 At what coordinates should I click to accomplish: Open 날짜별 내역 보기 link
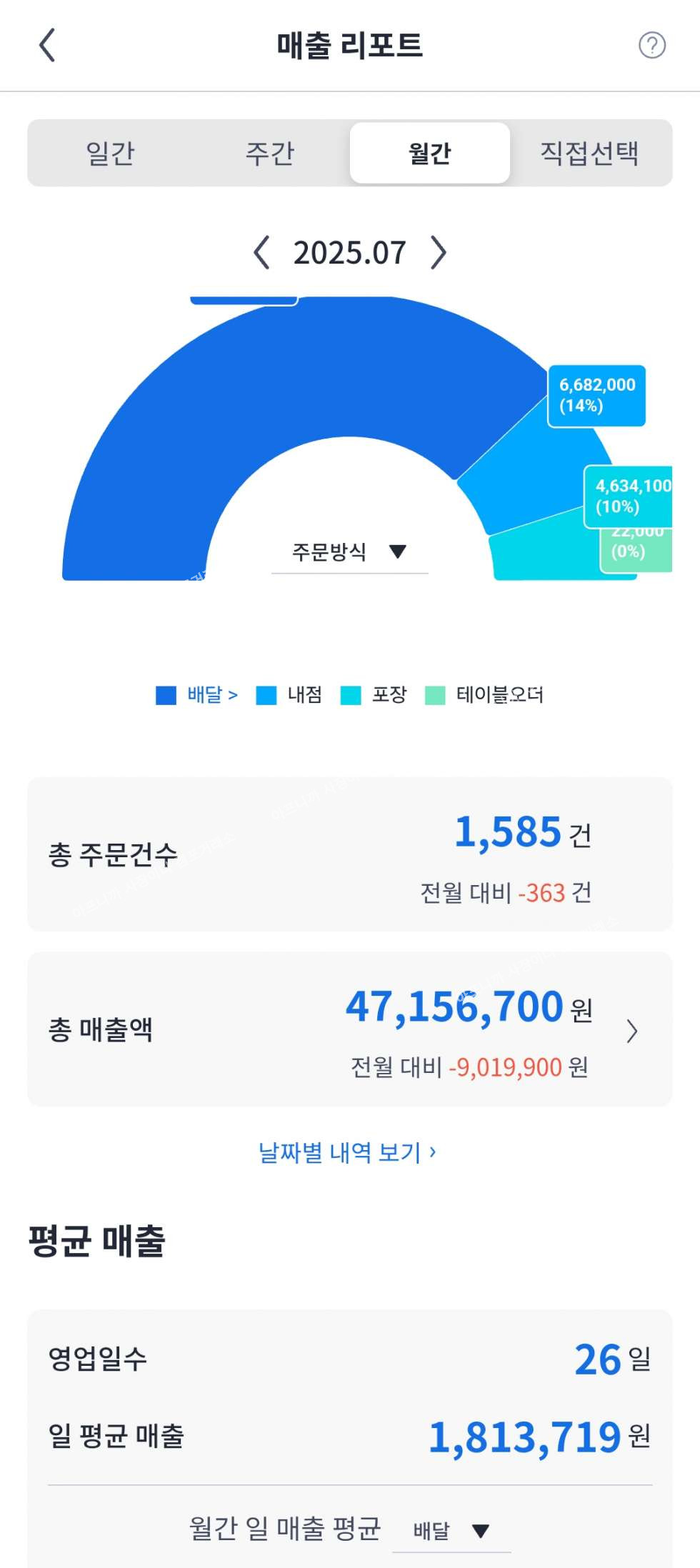tap(347, 1152)
